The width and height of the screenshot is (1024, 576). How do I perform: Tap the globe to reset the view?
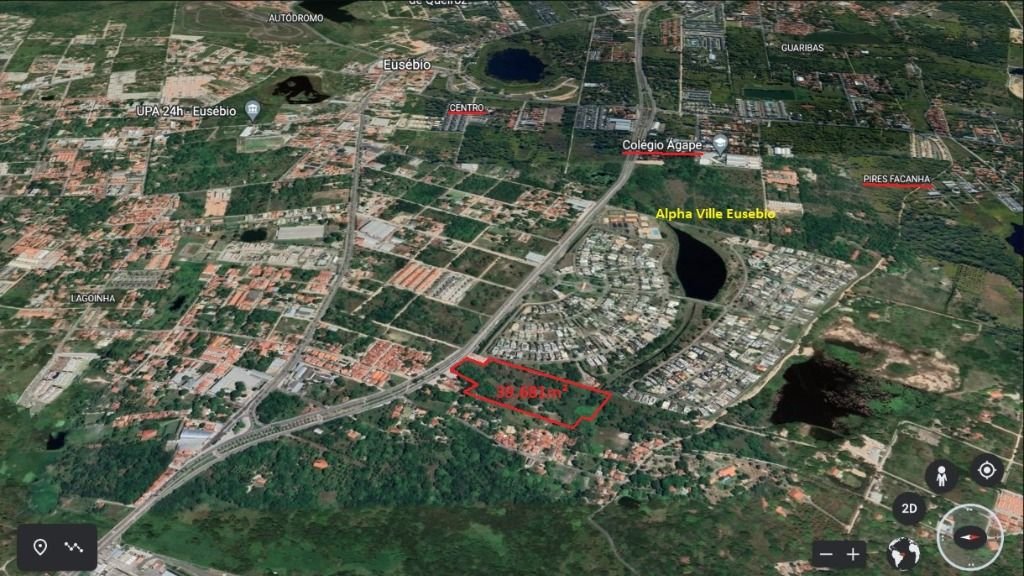coord(903,552)
